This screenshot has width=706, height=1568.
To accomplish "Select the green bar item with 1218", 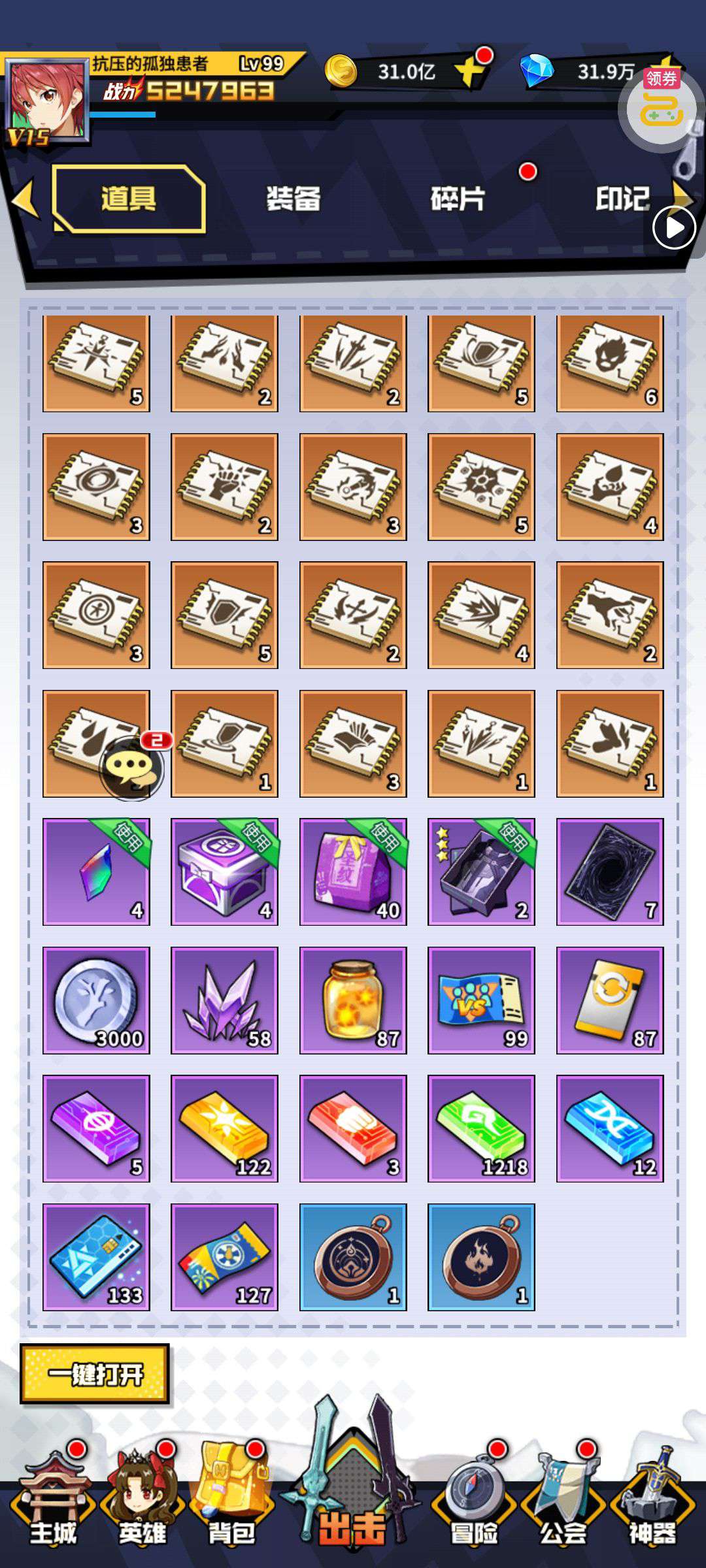I will (x=481, y=1128).
